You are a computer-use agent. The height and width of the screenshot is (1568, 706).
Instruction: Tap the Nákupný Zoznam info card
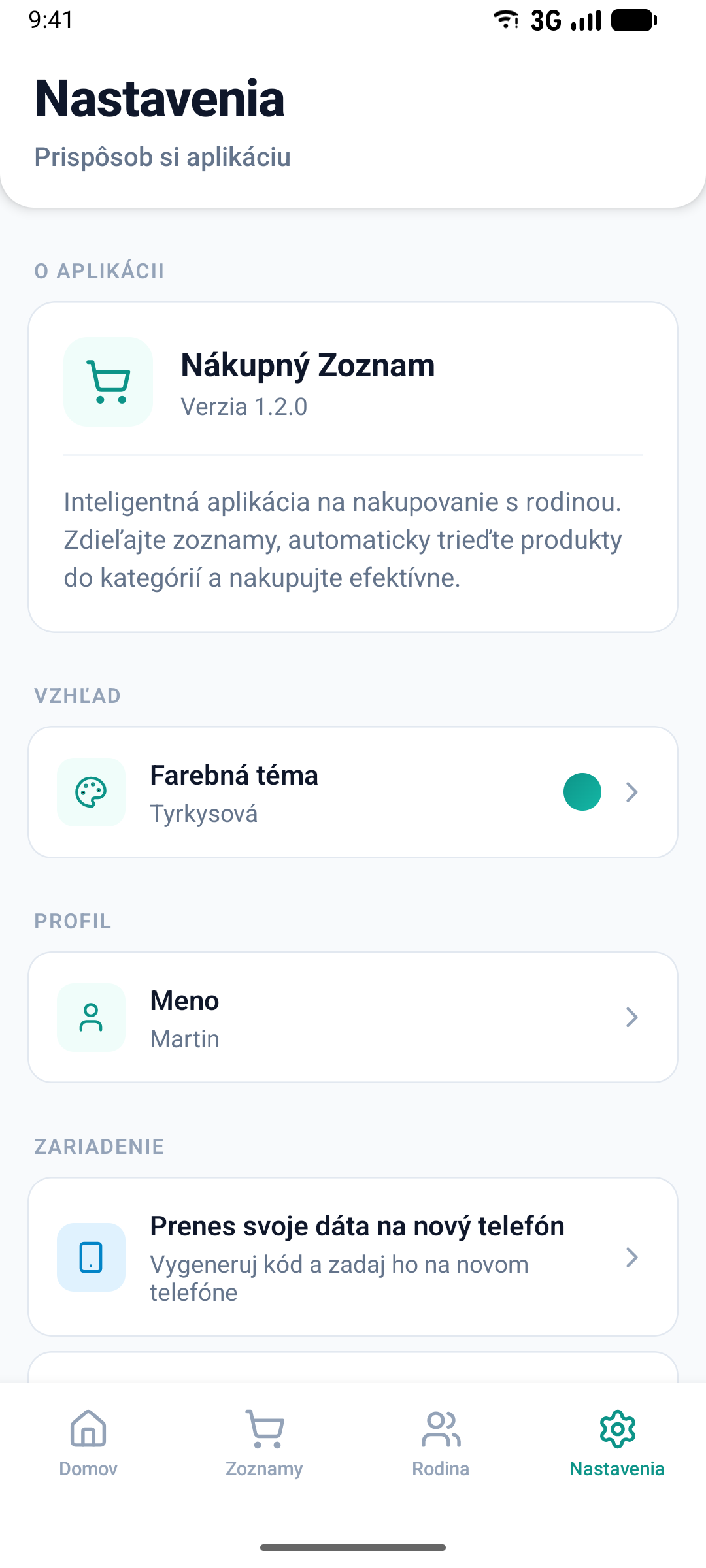point(353,465)
